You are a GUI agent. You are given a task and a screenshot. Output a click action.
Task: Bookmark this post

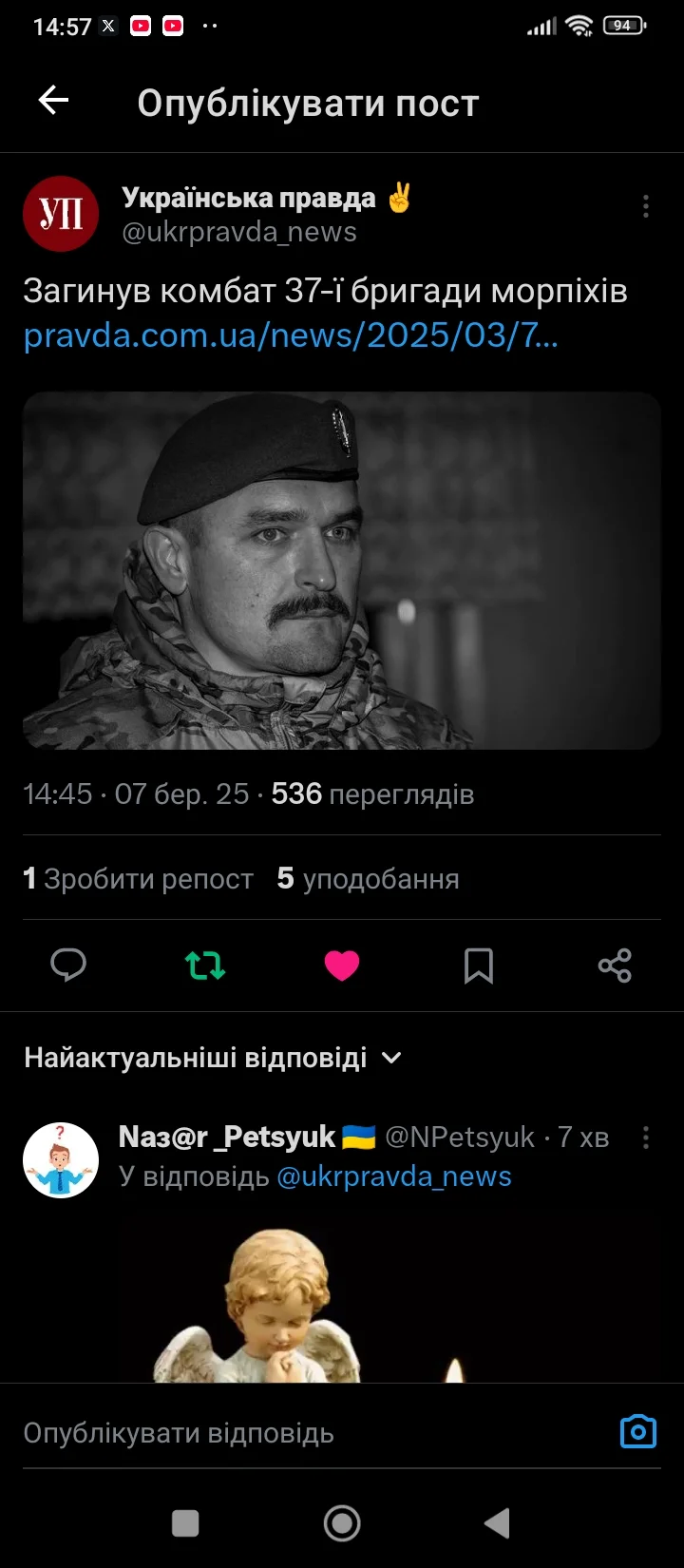pos(478,966)
